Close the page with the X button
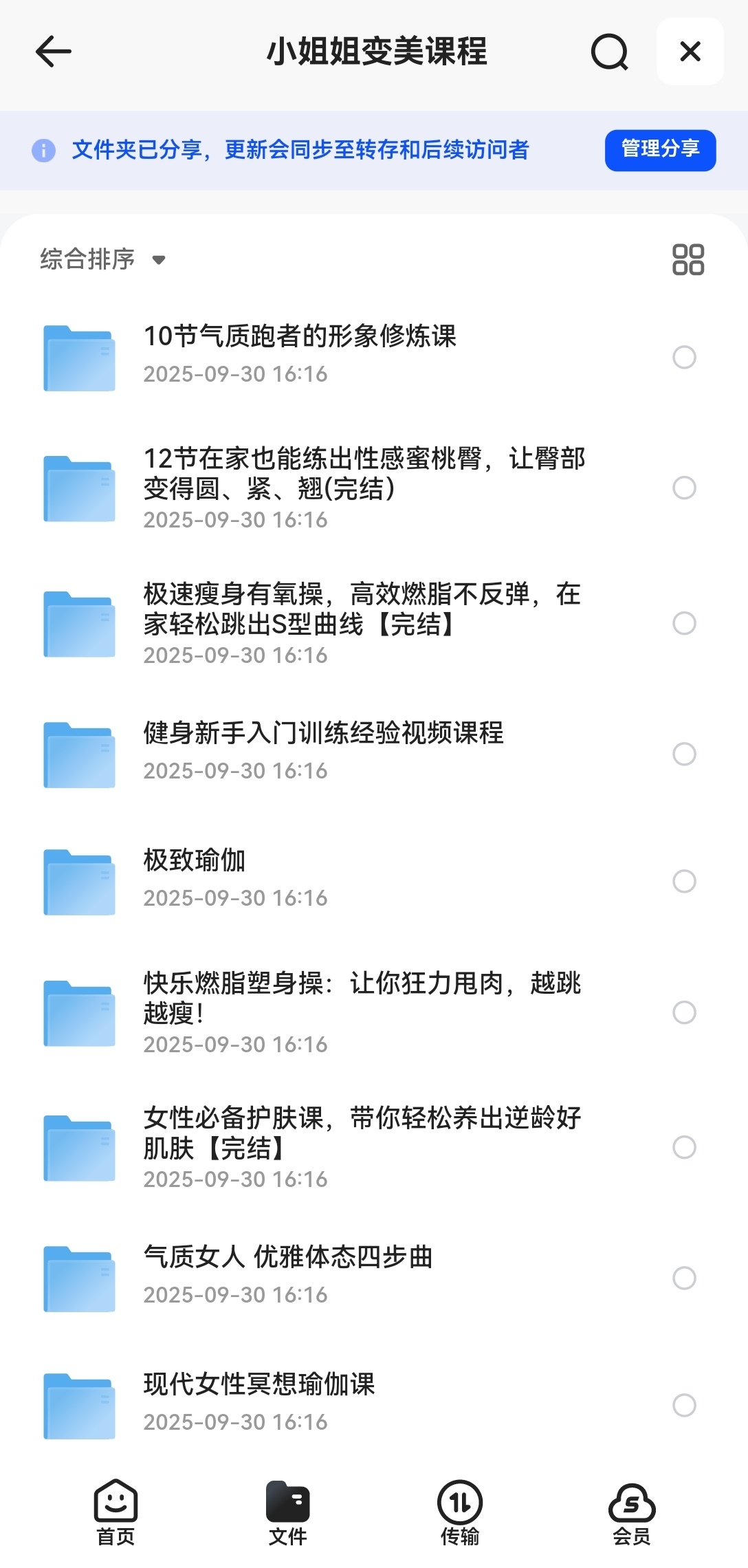 coord(690,52)
